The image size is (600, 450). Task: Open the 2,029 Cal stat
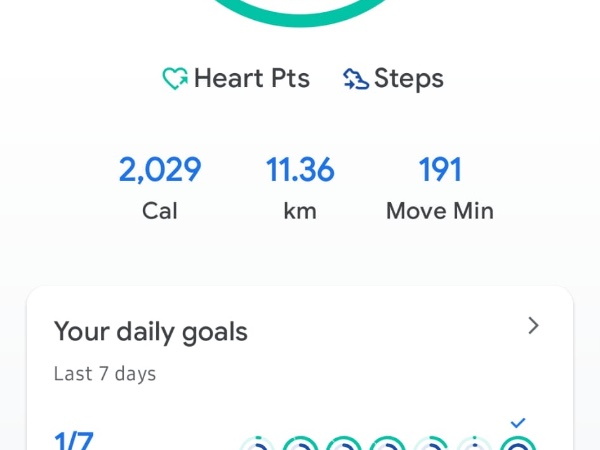click(x=160, y=187)
